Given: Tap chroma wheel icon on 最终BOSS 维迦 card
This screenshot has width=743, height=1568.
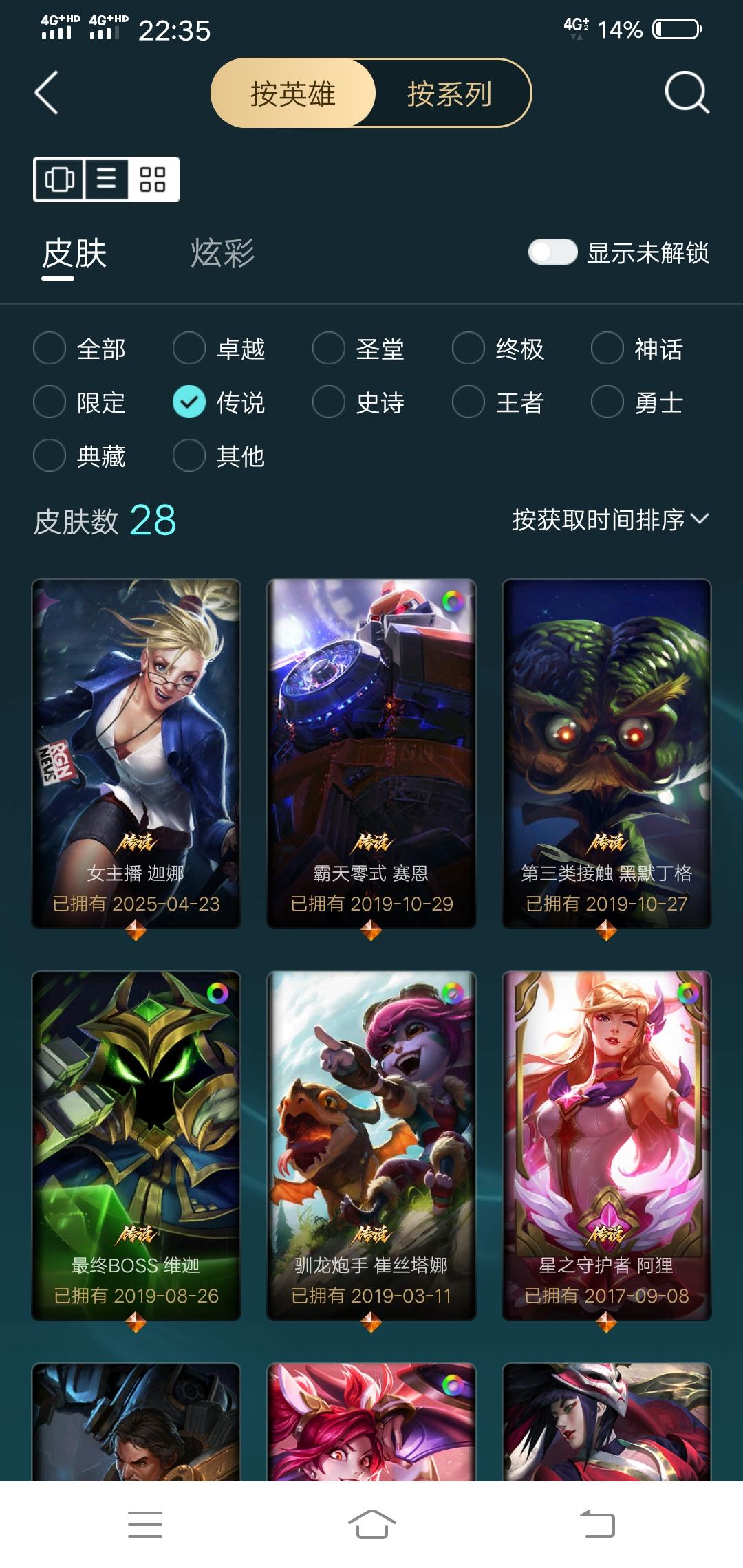Looking at the screenshot, I should pos(219,992).
